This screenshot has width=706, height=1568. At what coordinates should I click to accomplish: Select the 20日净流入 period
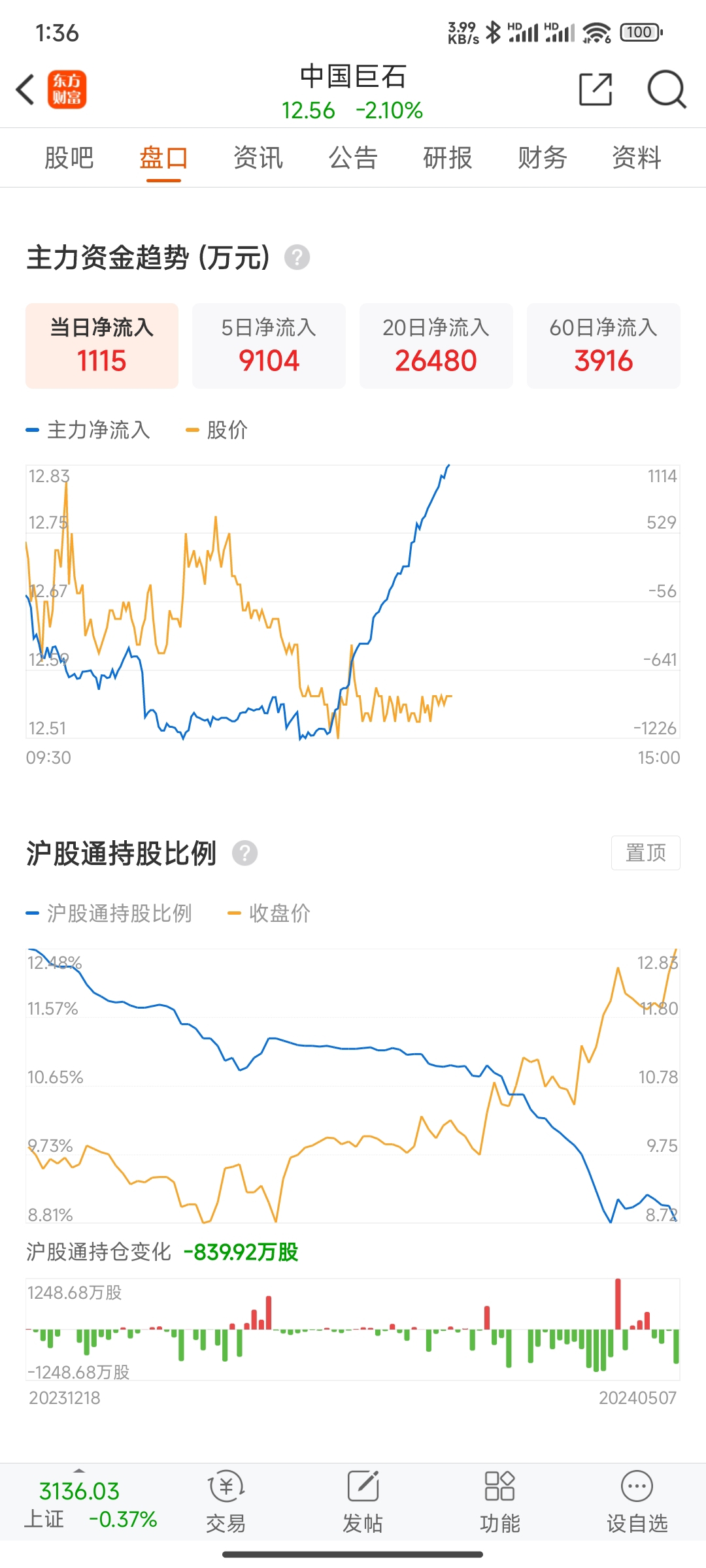[x=436, y=346]
